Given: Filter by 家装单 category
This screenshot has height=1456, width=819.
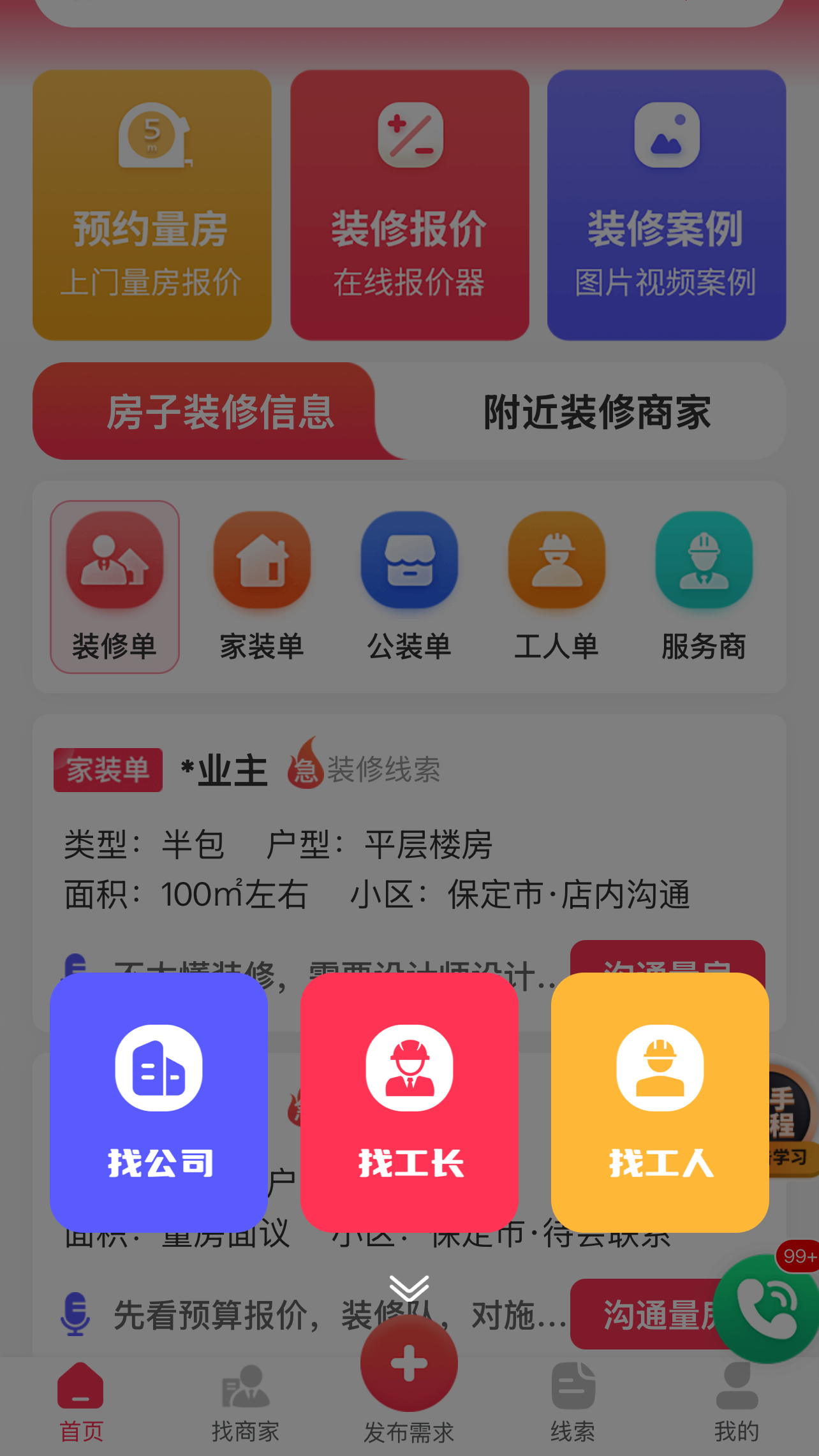Looking at the screenshot, I should click(x=262, y=586).
